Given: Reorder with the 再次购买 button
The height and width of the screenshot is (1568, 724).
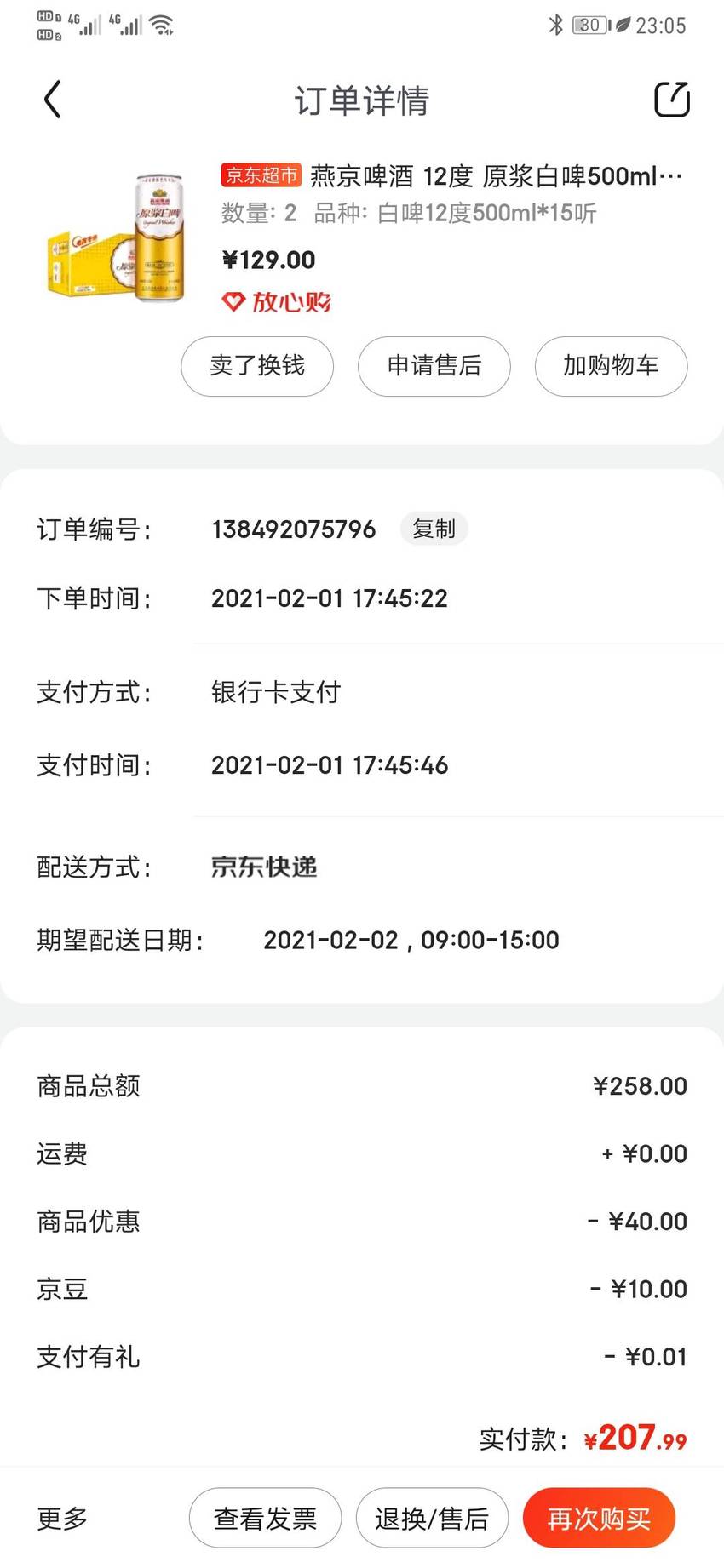Looking at the screenshot, I should coord(599,1518).
